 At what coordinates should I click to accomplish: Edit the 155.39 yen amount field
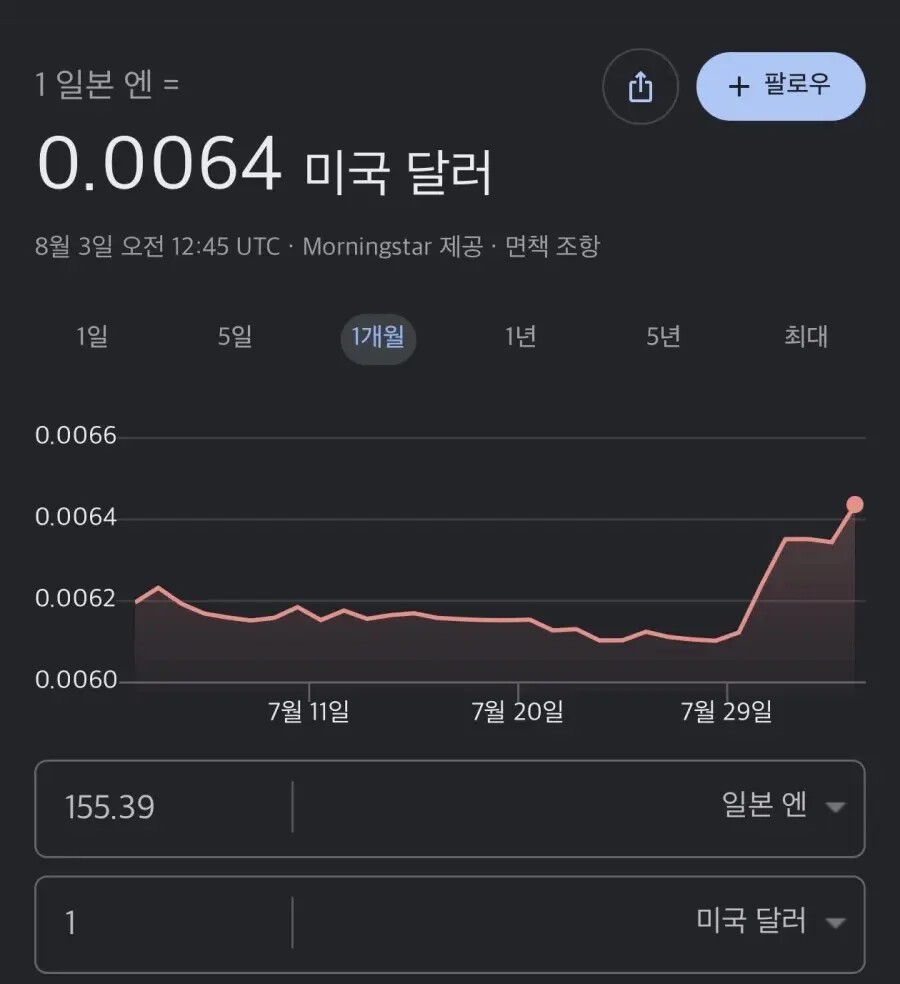click(164, 808)
